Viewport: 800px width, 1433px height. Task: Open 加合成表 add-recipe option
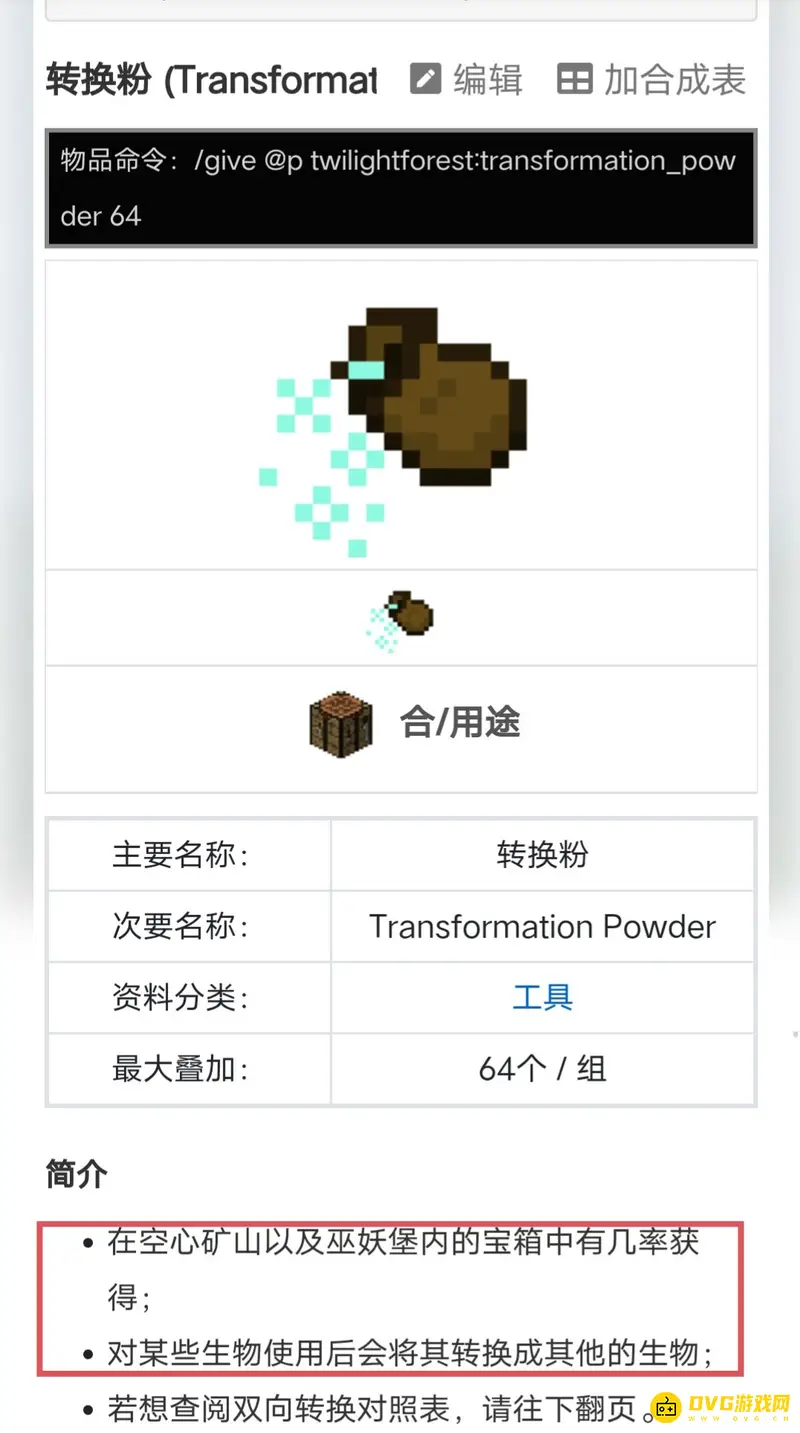click(x=652, y=80)
